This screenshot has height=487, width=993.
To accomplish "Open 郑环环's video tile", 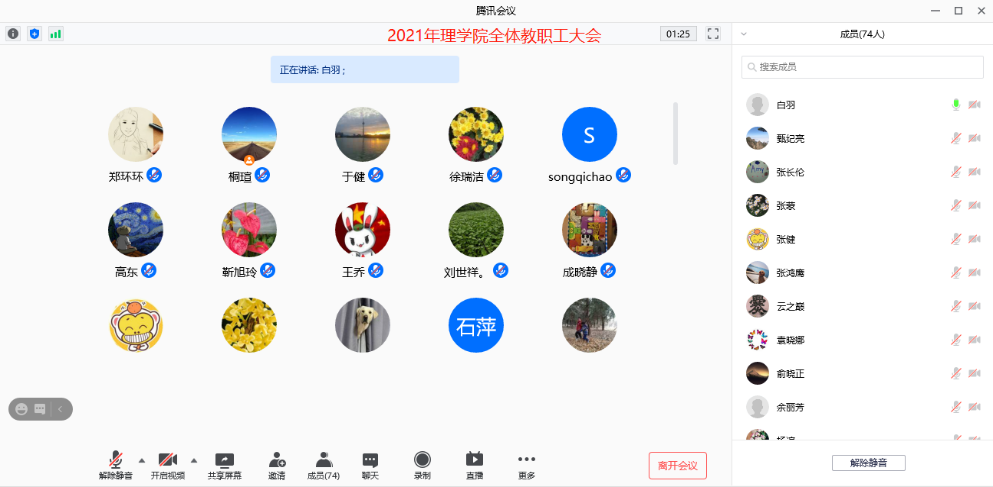I will pos(135,135).
